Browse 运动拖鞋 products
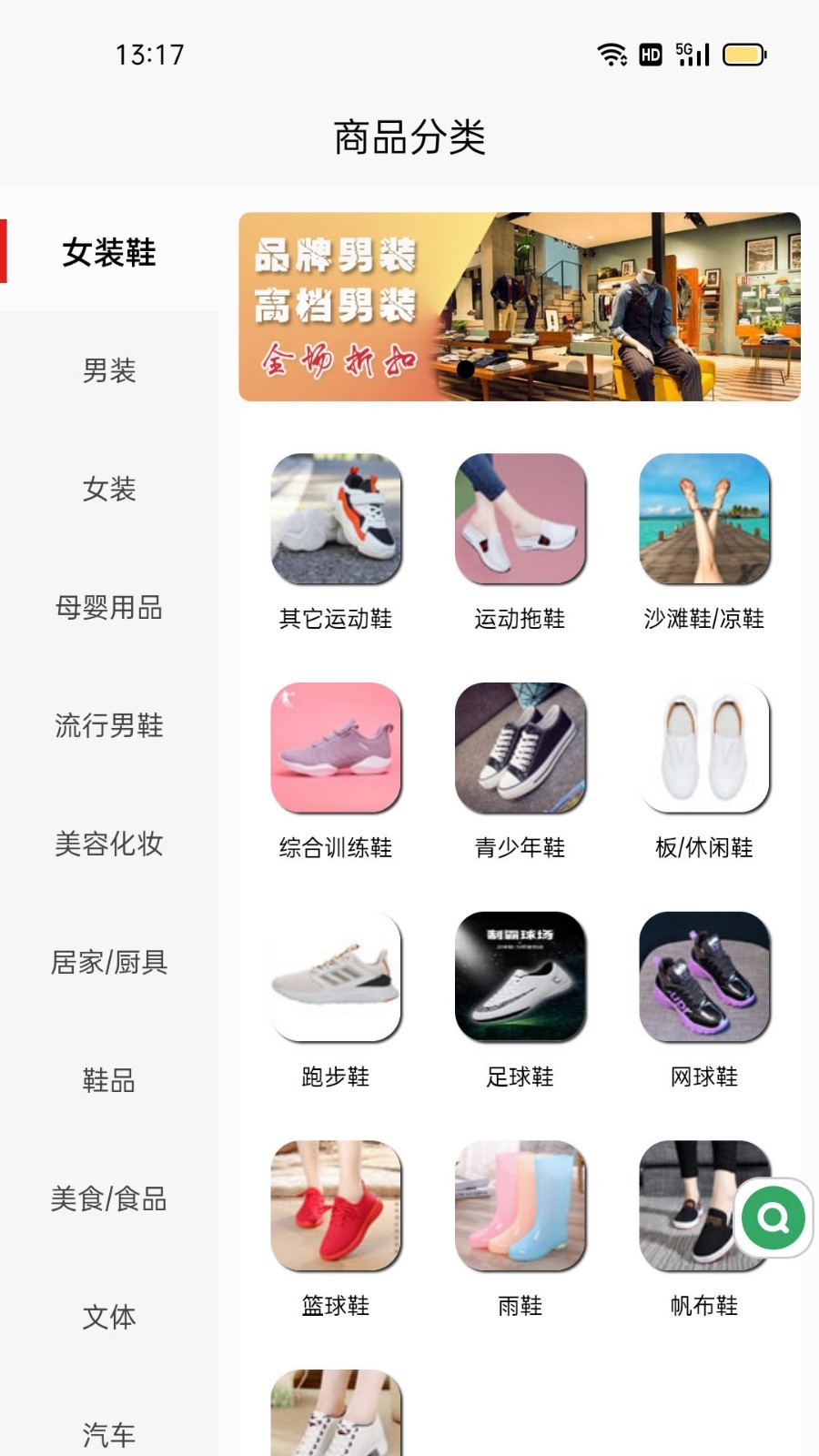This screenshot has height=1456, width=819. (520, 542)
